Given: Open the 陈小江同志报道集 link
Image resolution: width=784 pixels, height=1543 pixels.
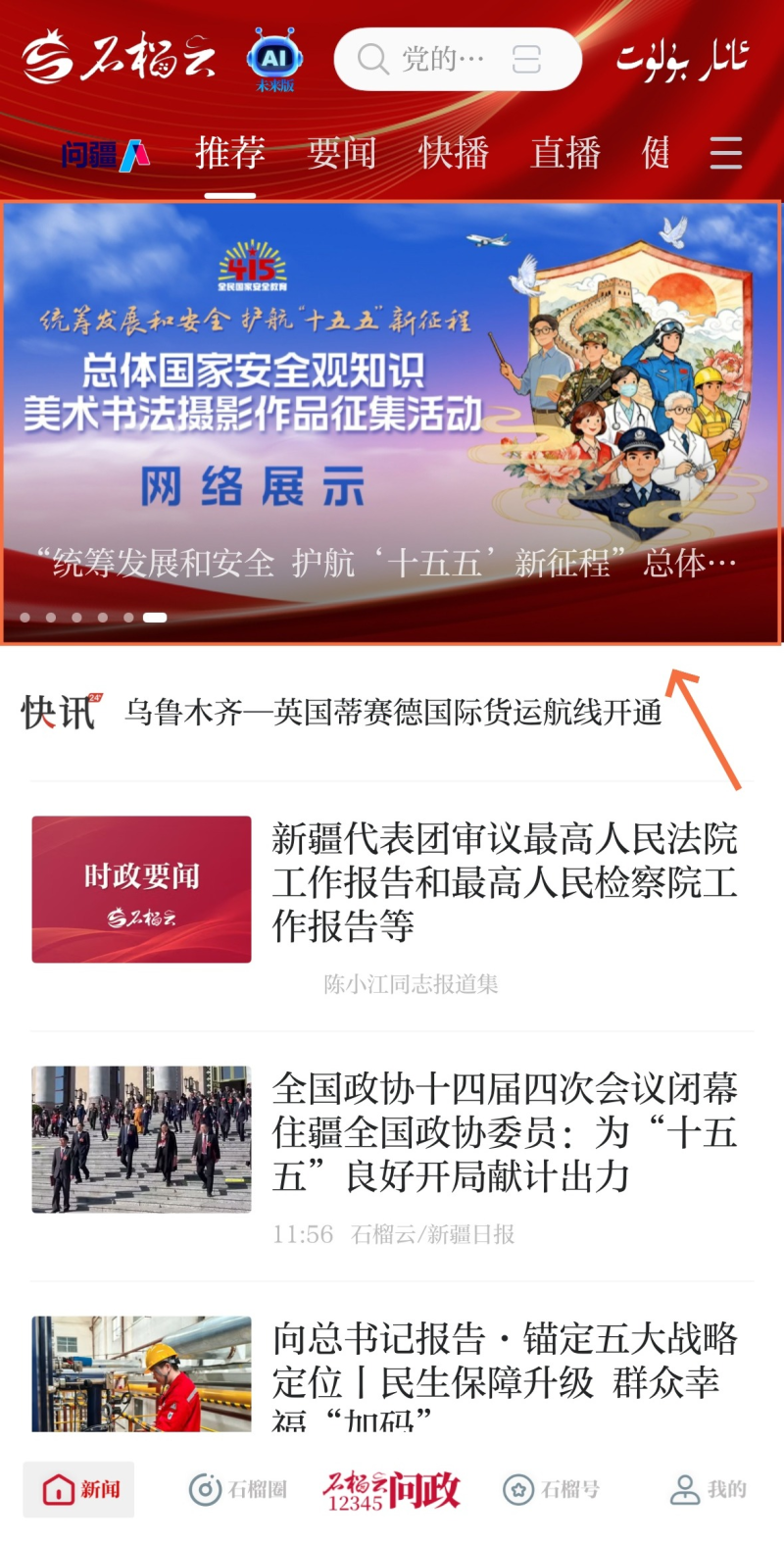Looking at the screenshot, I should (411, 984).
